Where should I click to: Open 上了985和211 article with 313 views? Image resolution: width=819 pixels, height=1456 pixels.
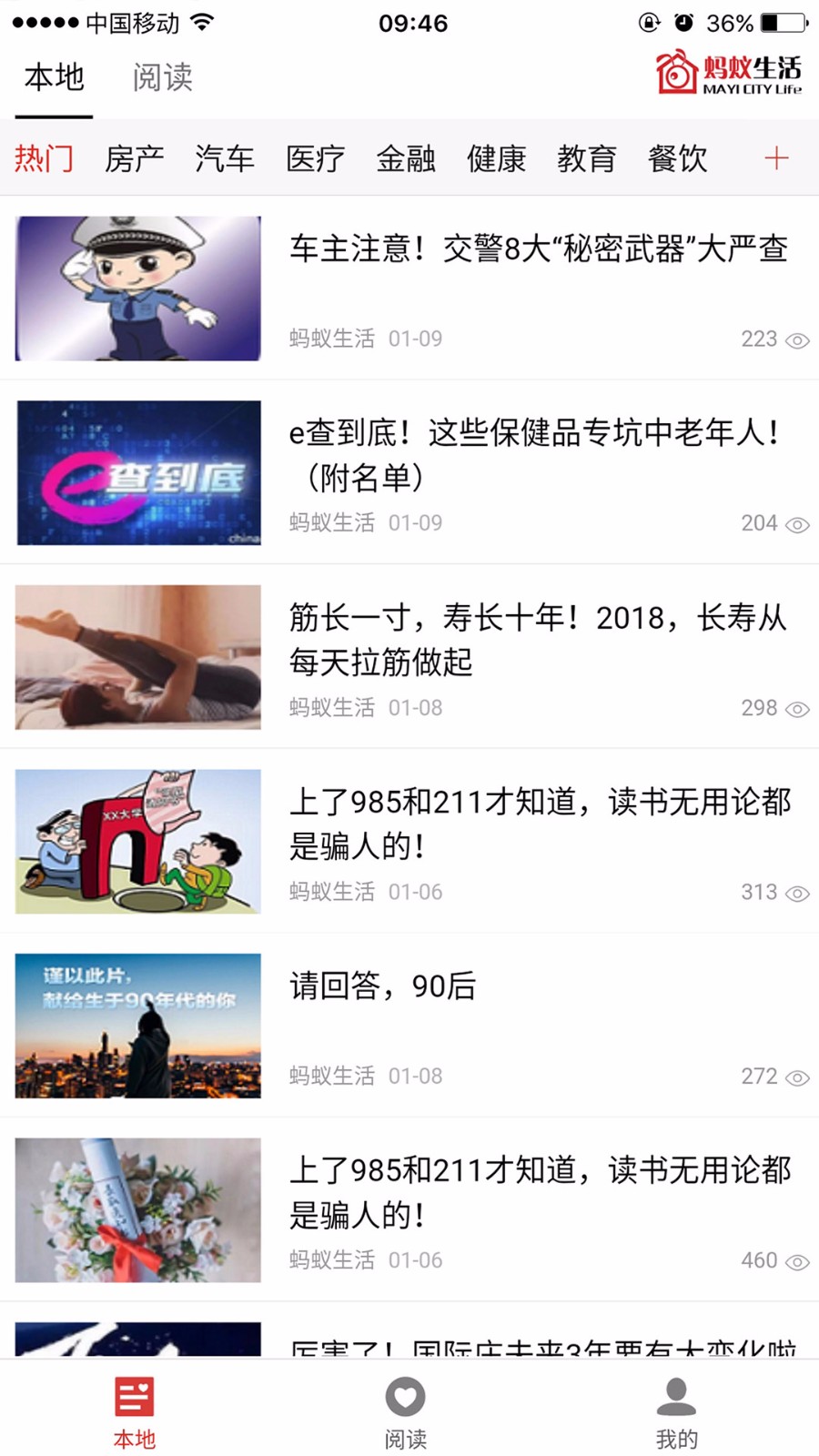click(x=539, y=823)
